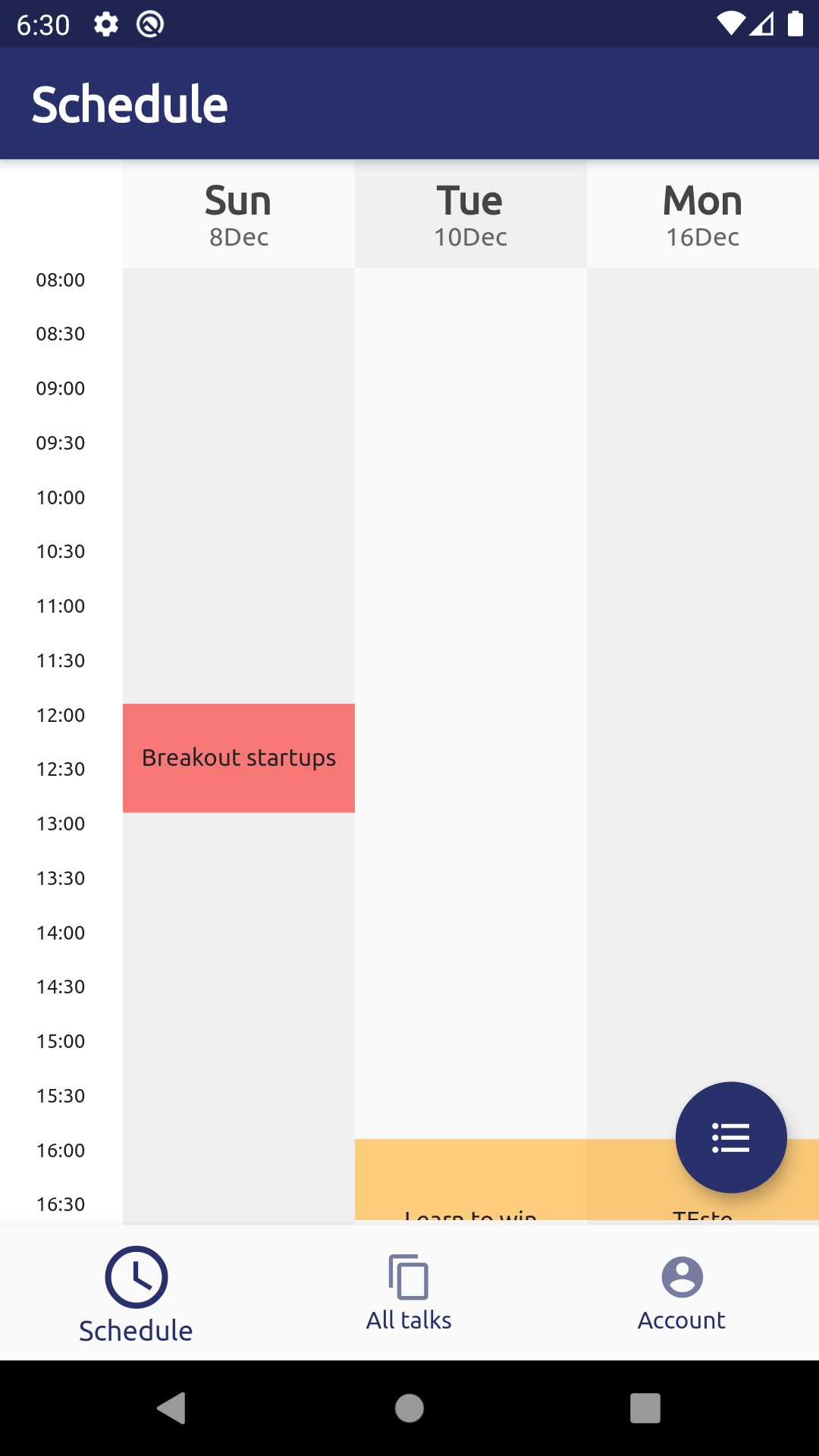Select the Tue 10Dec day header
Screen dimensions: 819x1456
[x=471, y=214]
